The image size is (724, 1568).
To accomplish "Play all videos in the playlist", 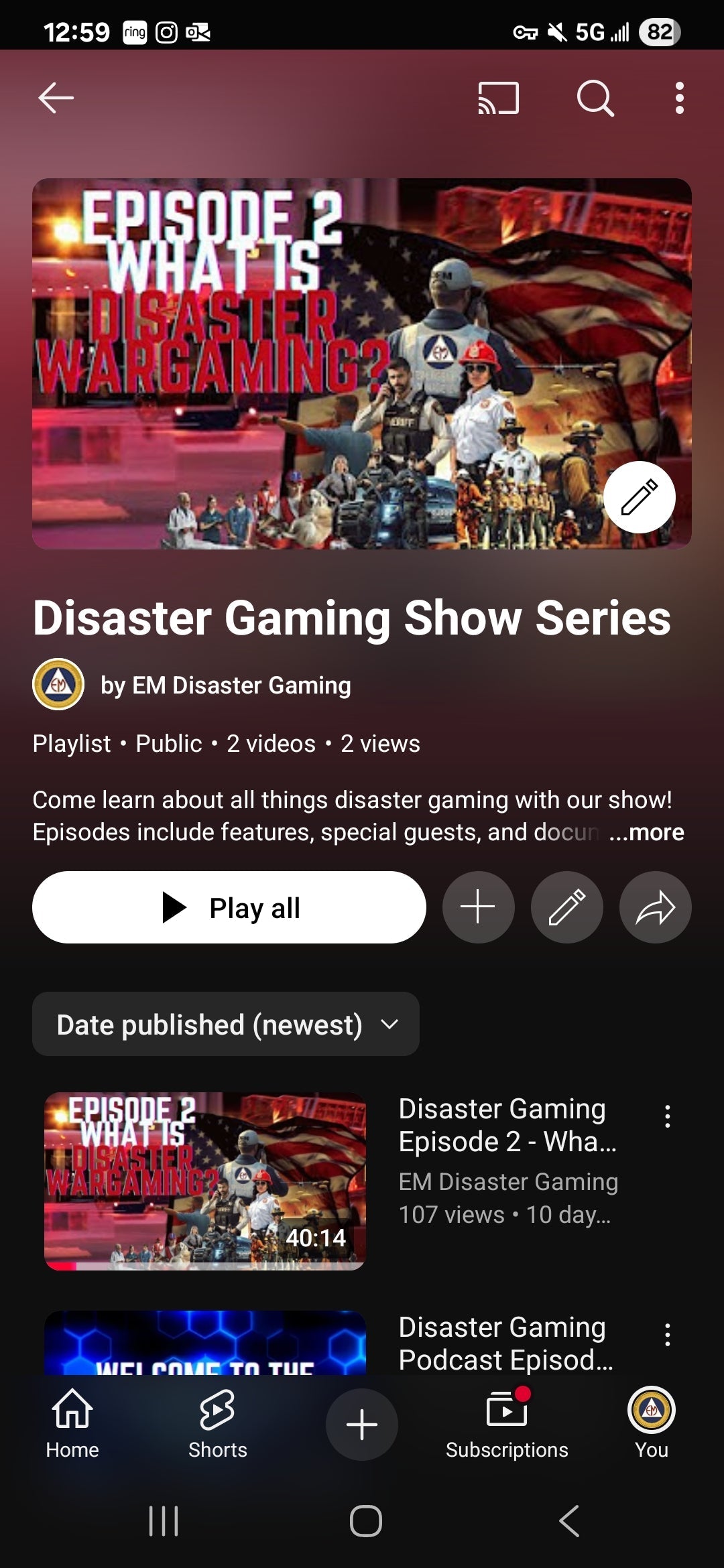I will [x=229, y=907].
